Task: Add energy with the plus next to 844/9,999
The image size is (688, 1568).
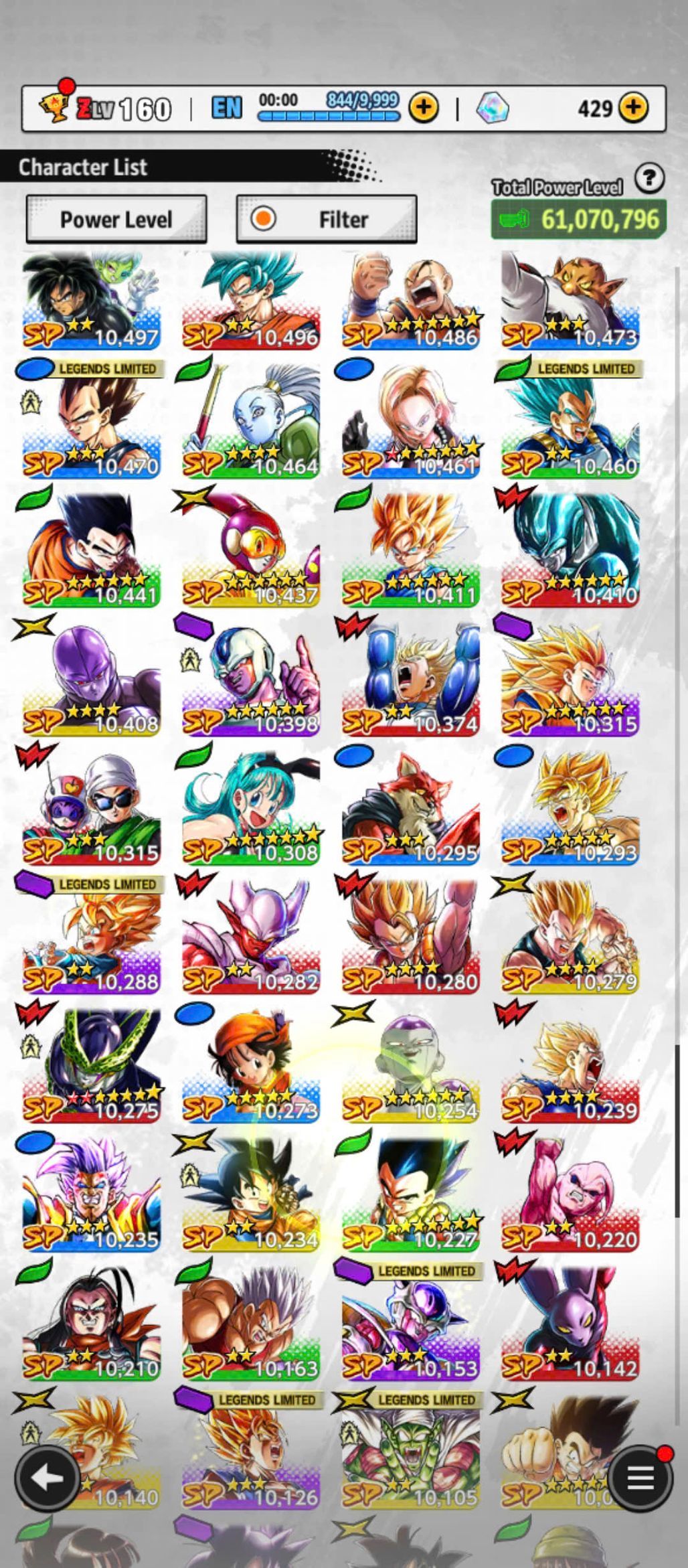Action: click(x=424, y=108)
